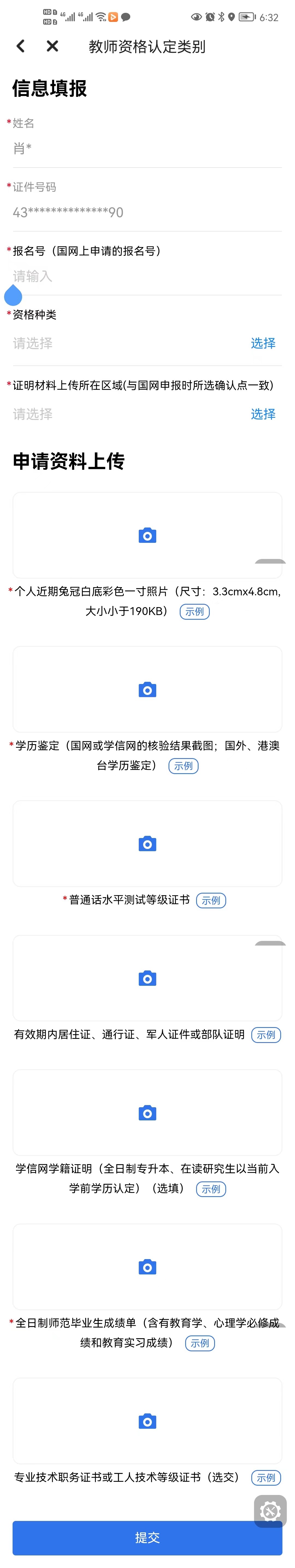This screenshot has width=295, height=1568.
Task: Upload the 学信网学籍证明 image
Action: tap(147, 1113)
